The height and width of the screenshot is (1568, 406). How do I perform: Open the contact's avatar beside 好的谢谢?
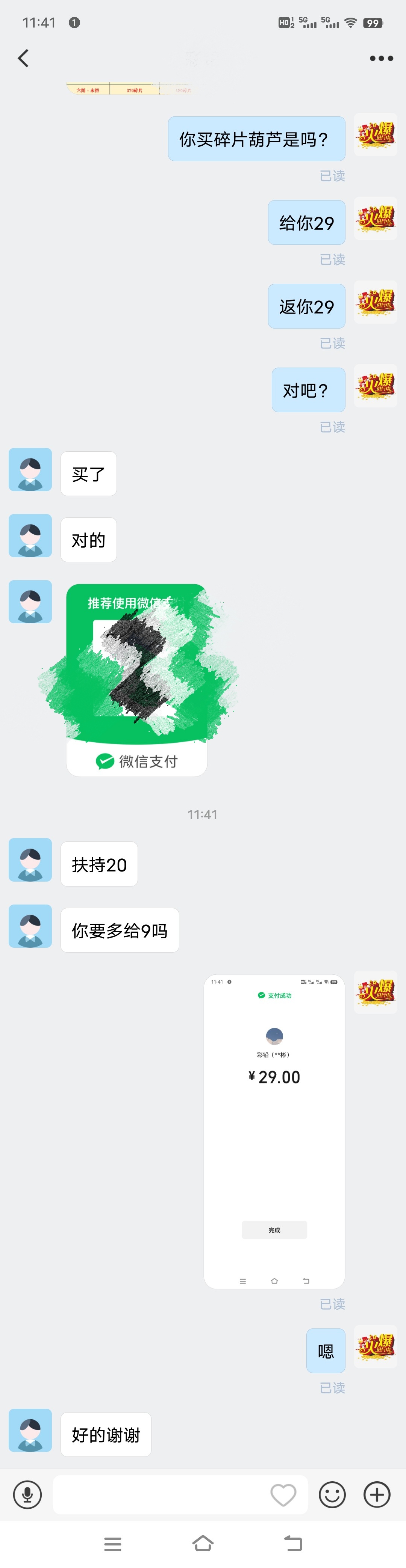tap(30, 1431)
